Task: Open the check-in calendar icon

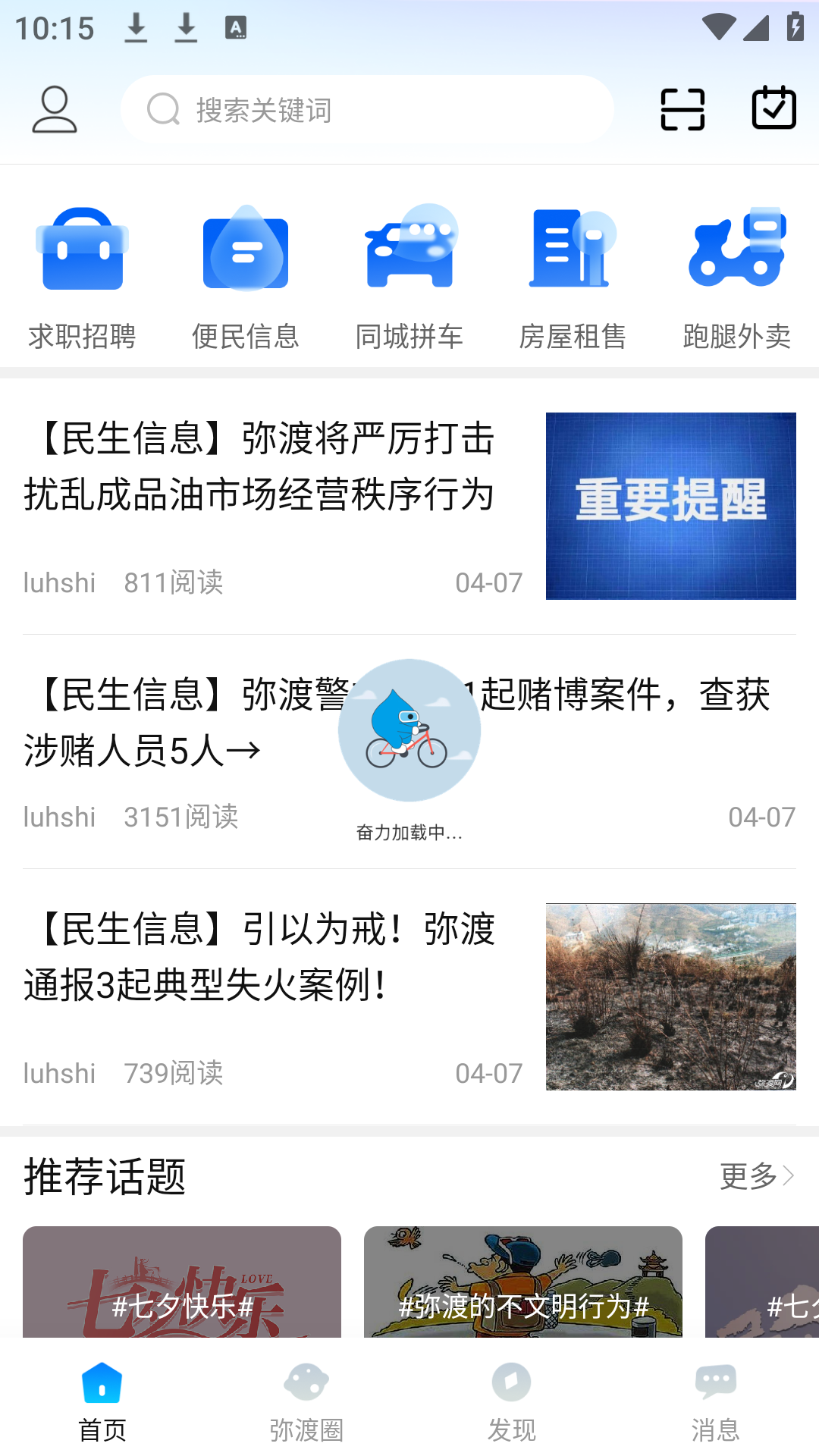Action: (x=773, y=108)
